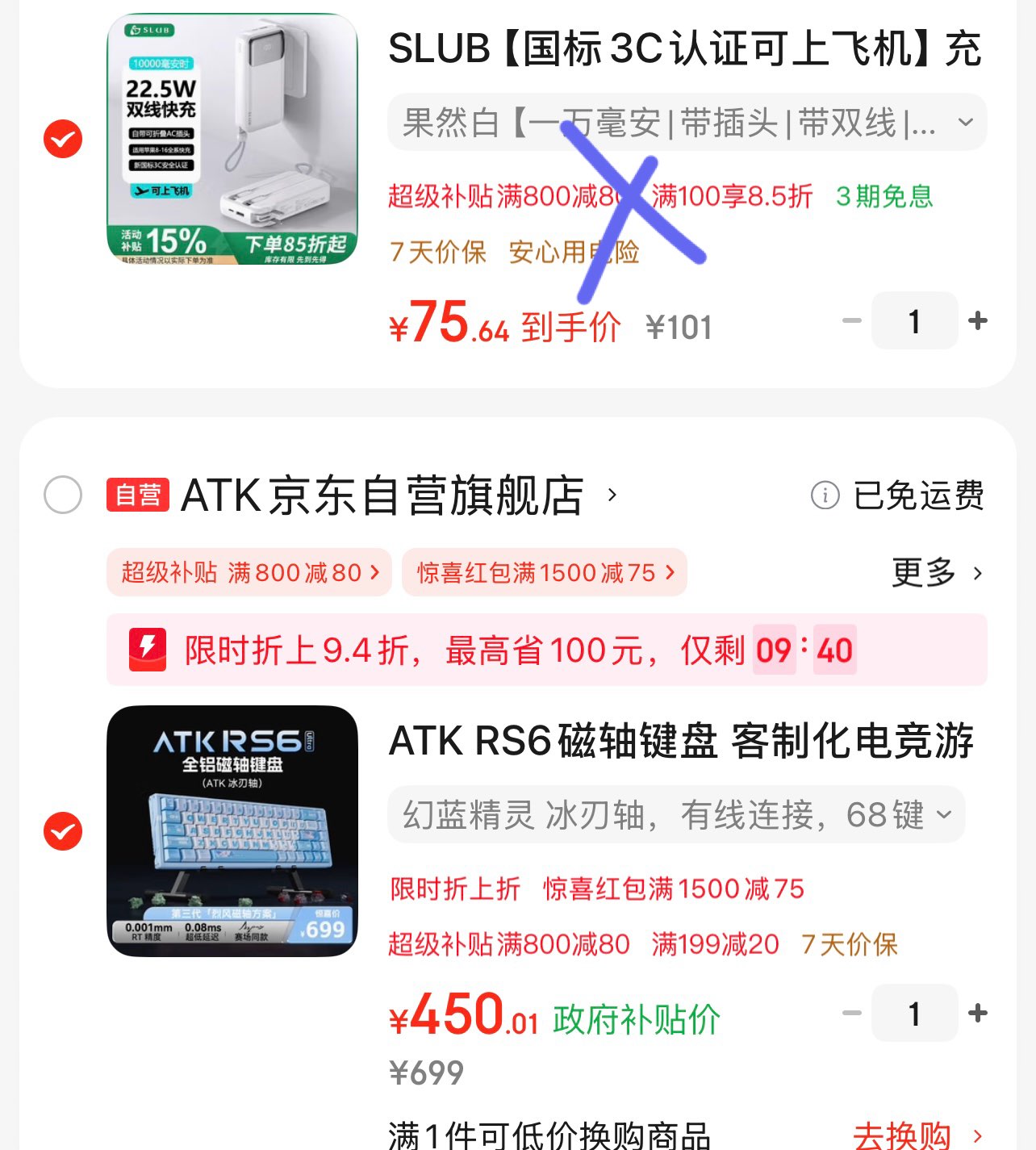Show 更多 store promotions
The image size is (1036, 1150).
pyautogui.click(x=938, y=572)
